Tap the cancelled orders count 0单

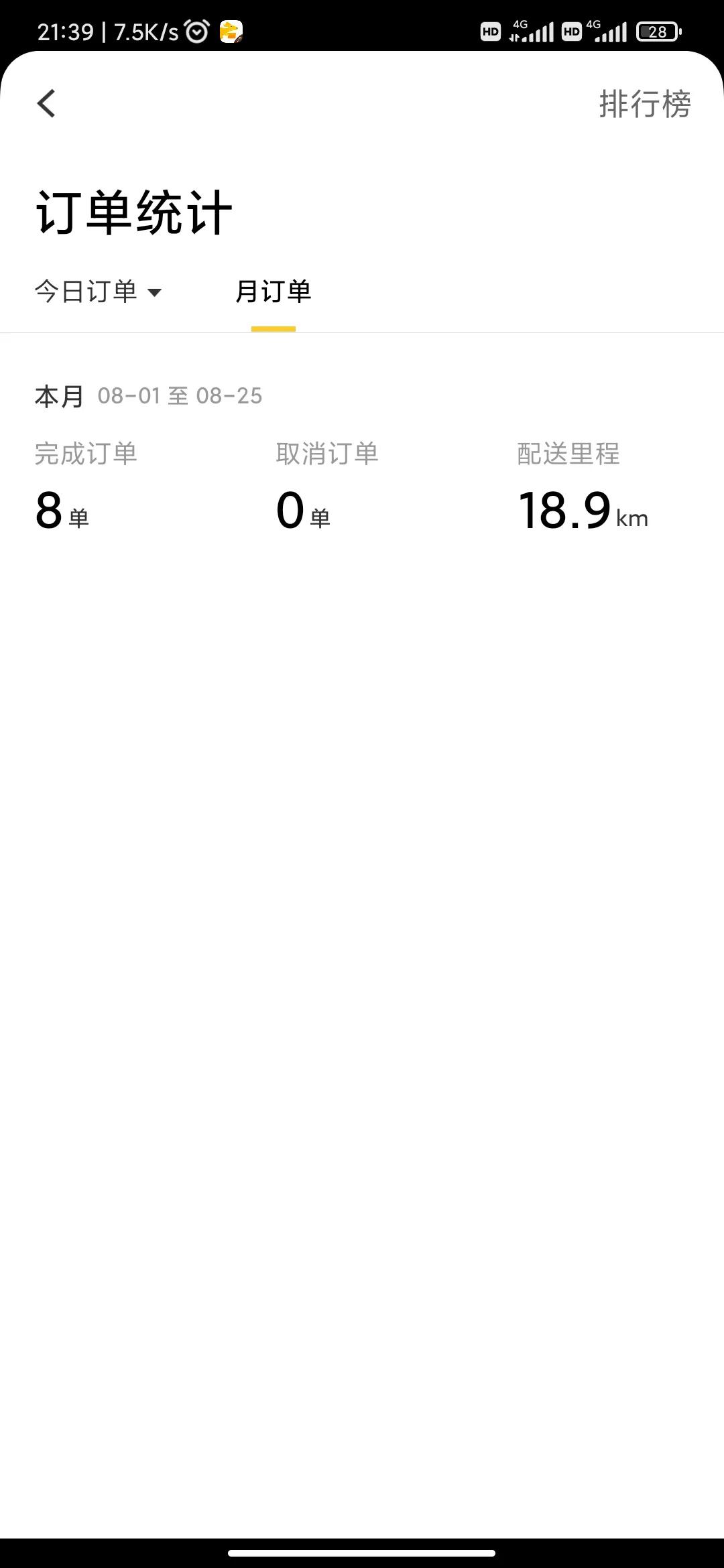point(300,513)
